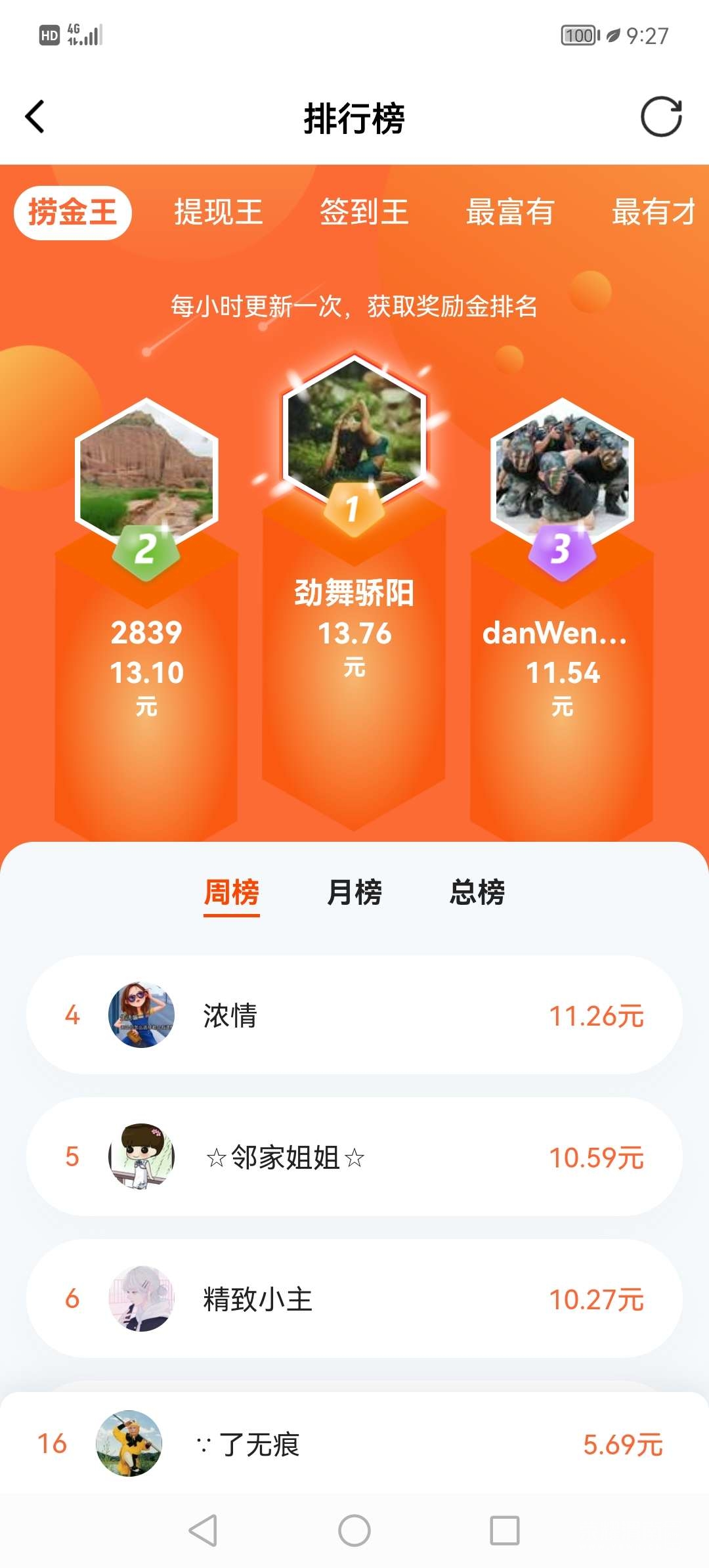Select the 周榜 weekly ranking
Screen dimensions: 709x1568
pos(232,893)
